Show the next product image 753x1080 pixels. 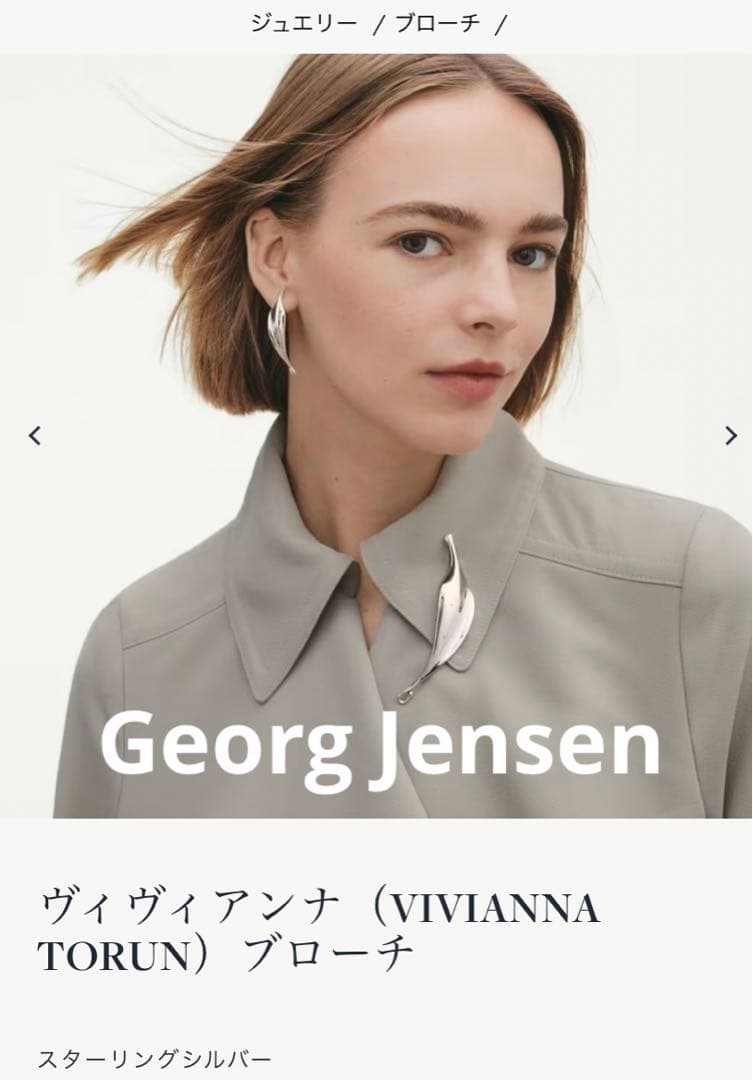[731, 435]
